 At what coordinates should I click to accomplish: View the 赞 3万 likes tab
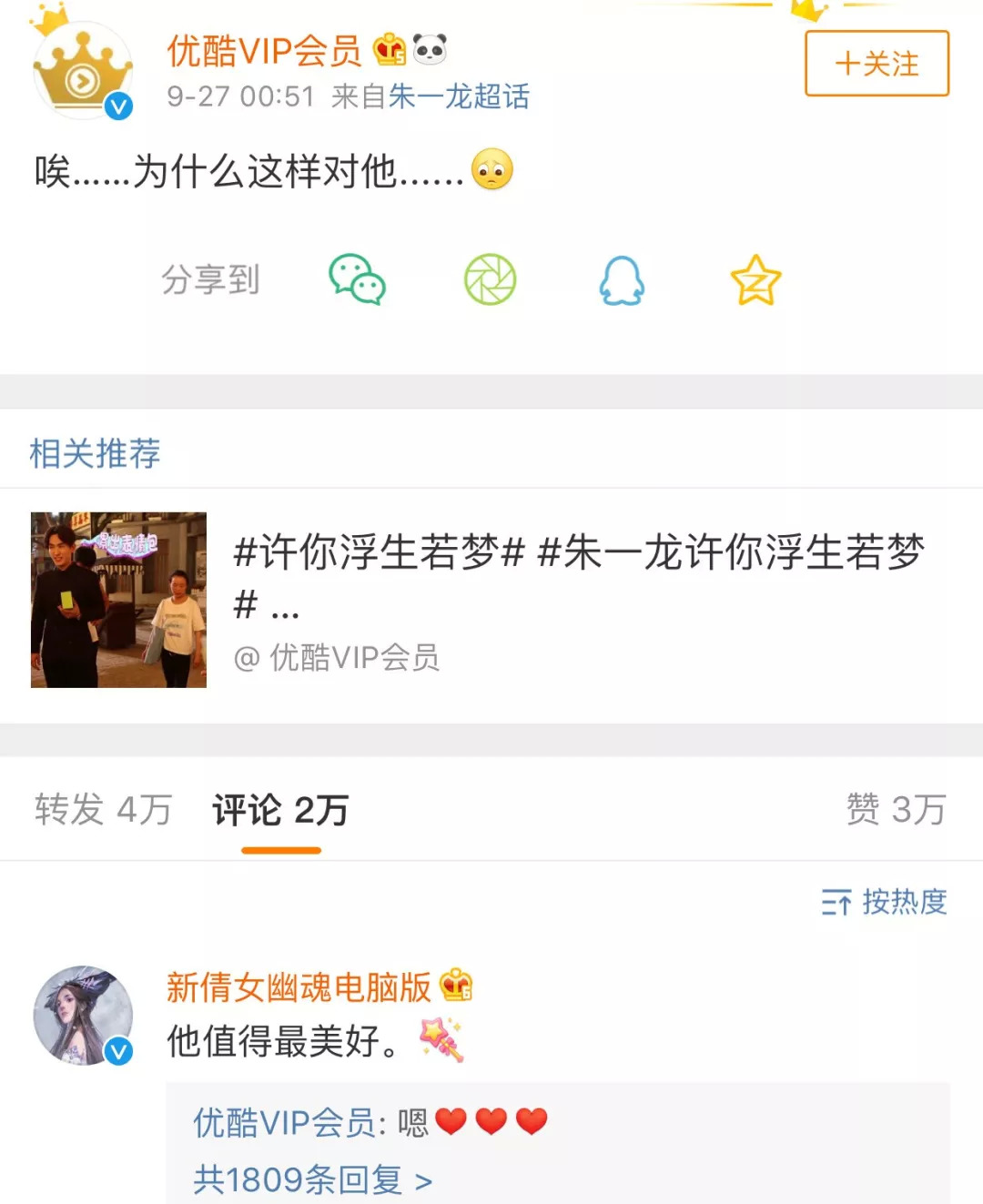point(896,809)
